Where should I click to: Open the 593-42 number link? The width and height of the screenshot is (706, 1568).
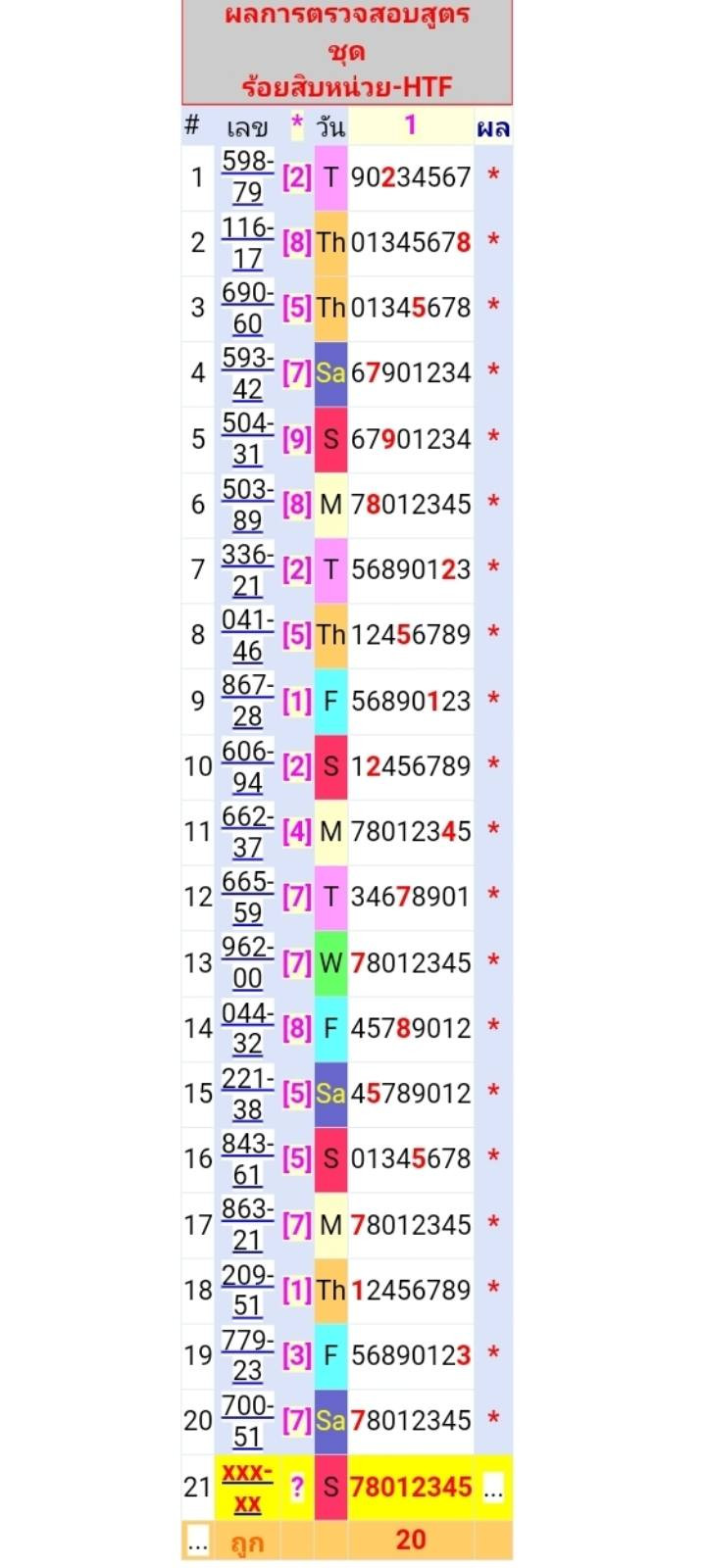coord(247,373)
